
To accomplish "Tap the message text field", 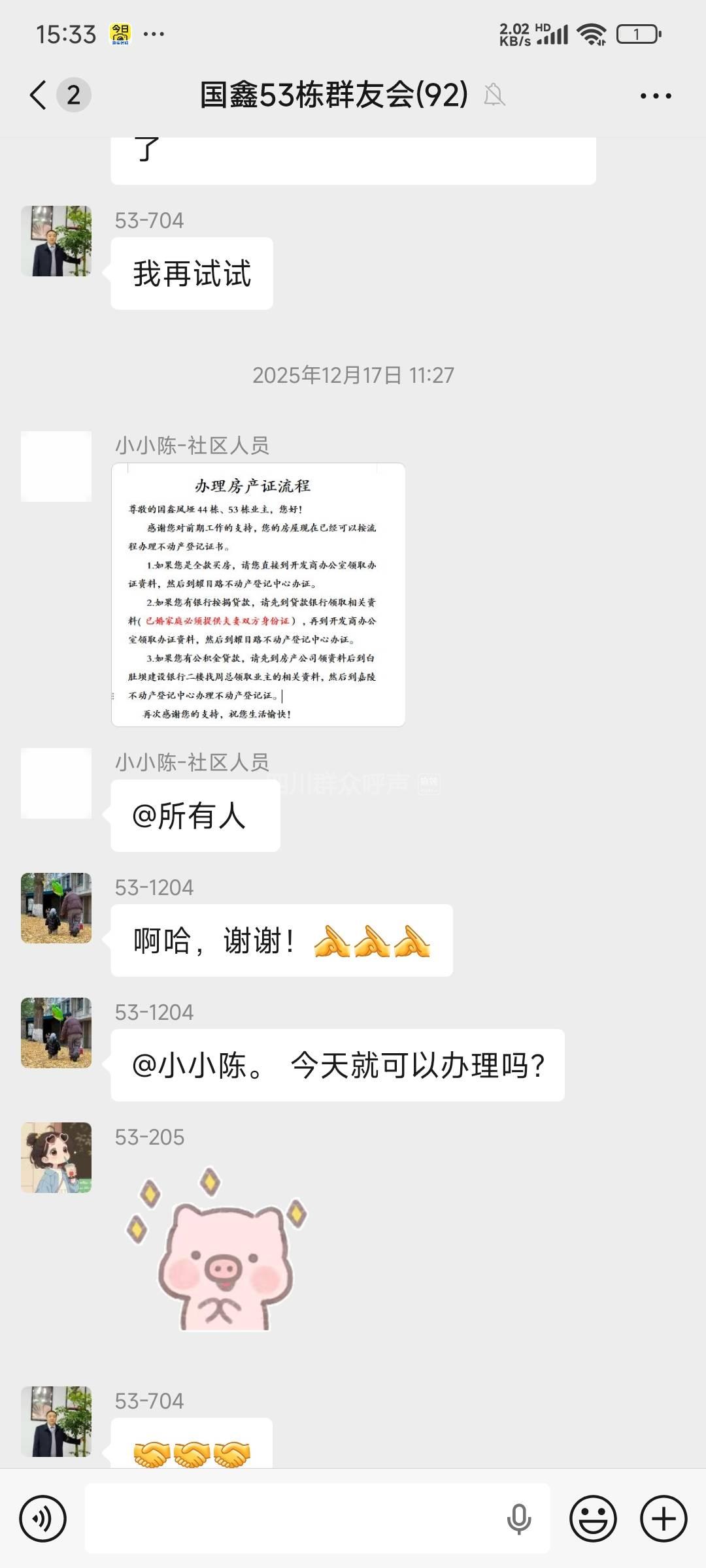I will [x=294, y=1518].
